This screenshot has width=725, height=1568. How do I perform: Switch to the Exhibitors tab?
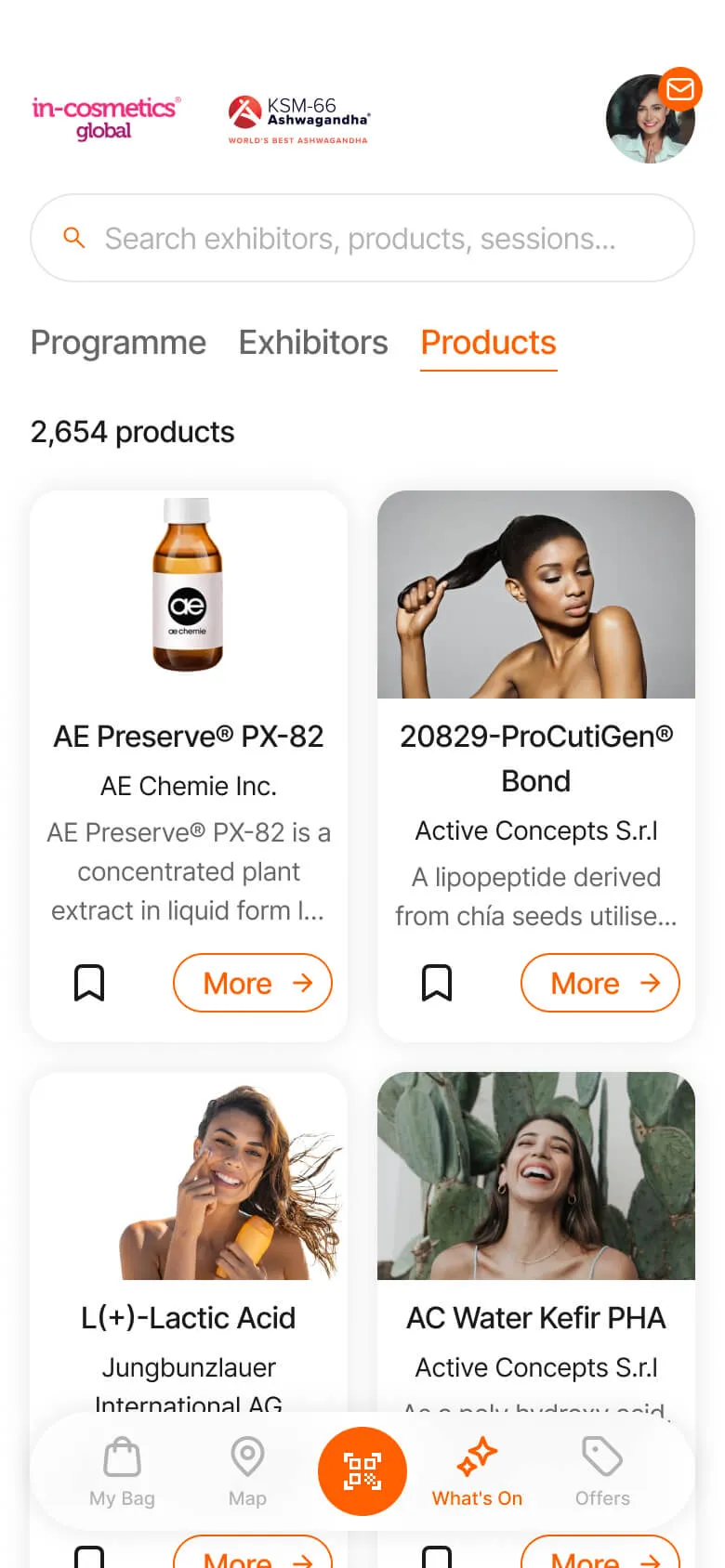312,343
